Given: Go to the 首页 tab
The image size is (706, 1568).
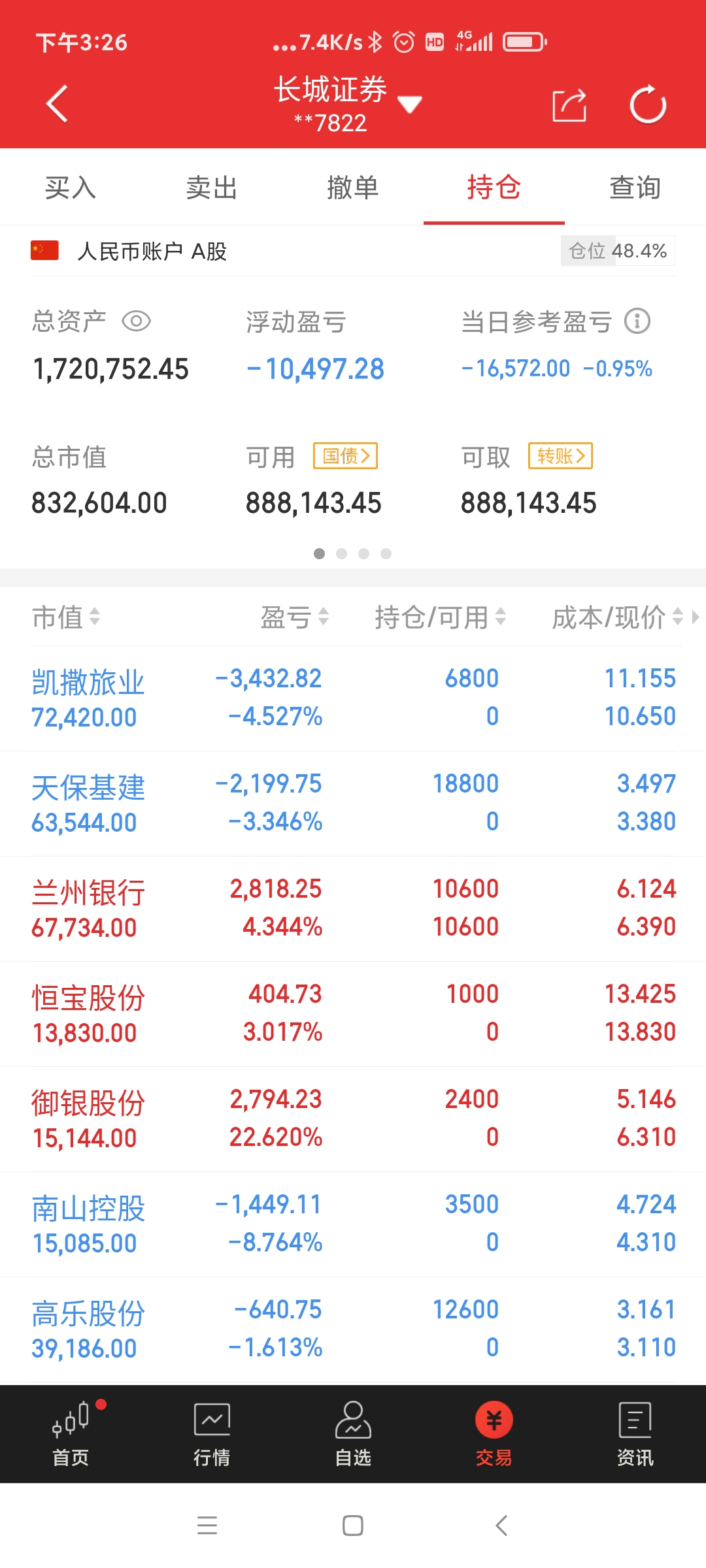Looking at the screenshot, I should coord(71,1435).
